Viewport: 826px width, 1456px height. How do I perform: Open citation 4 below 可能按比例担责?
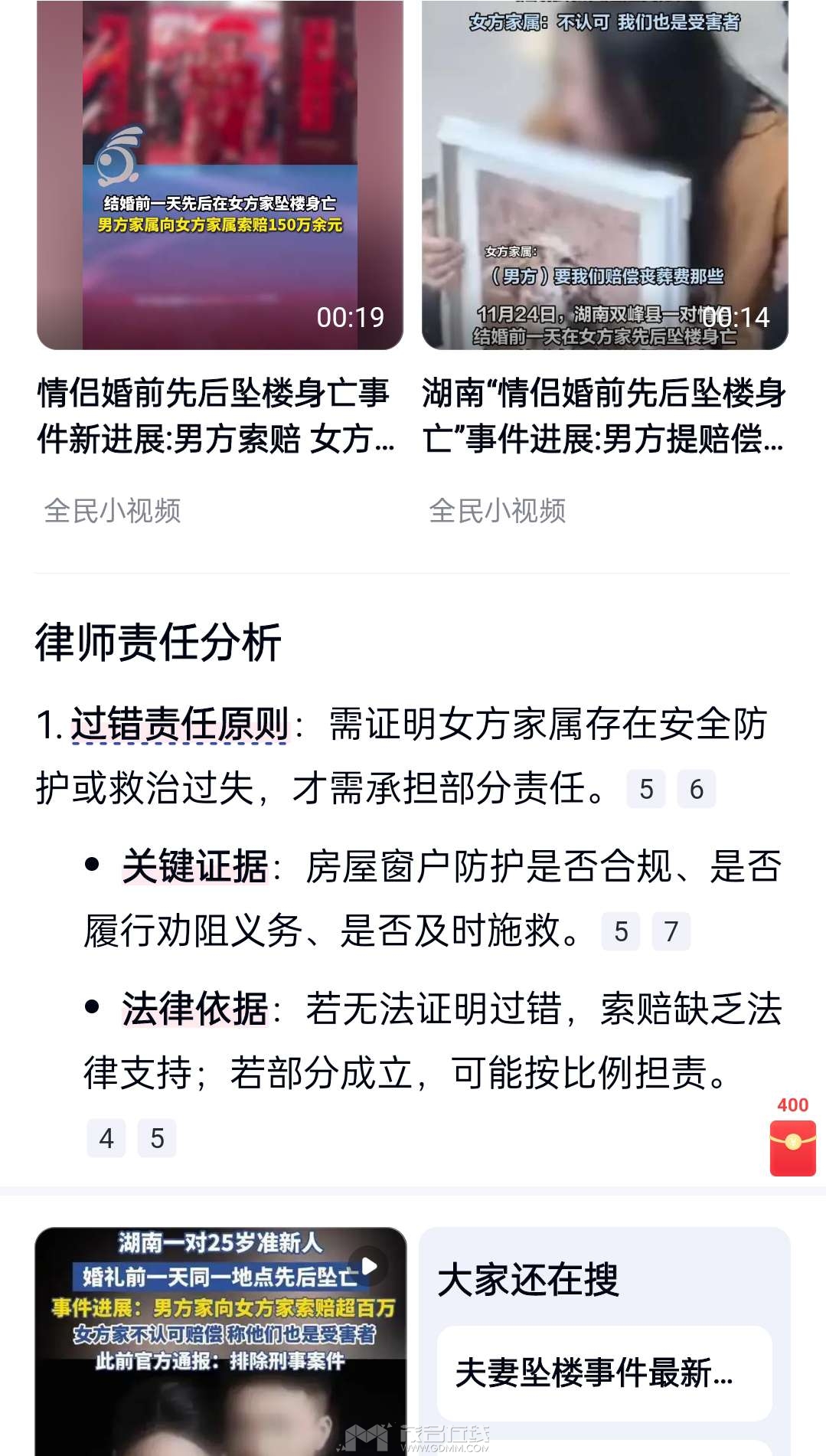pyautogui.click(x=106, y=1138)
